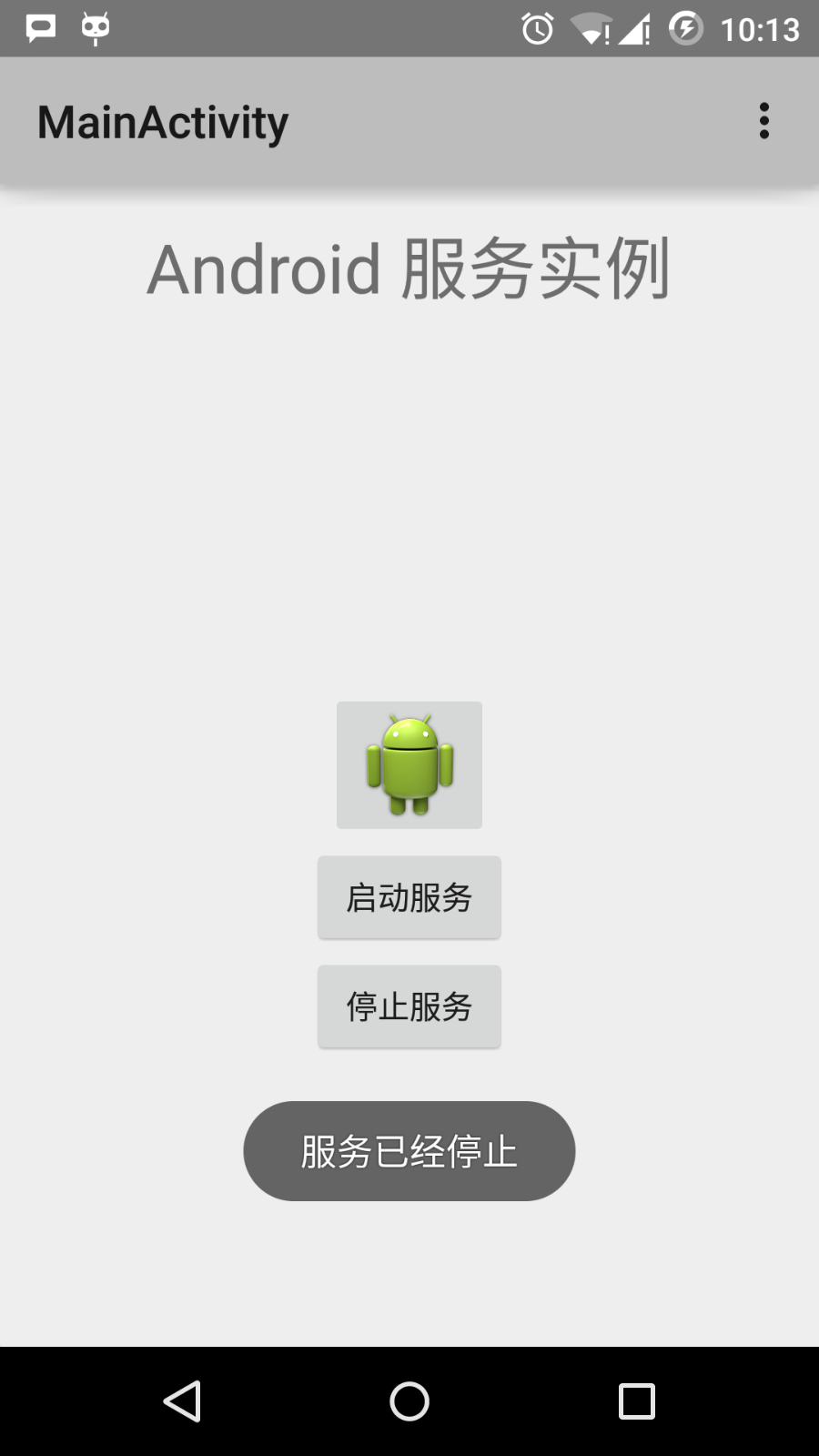Tap the Recents square navigation icon
819x1456 pixels.
[x=637, y=1400]
